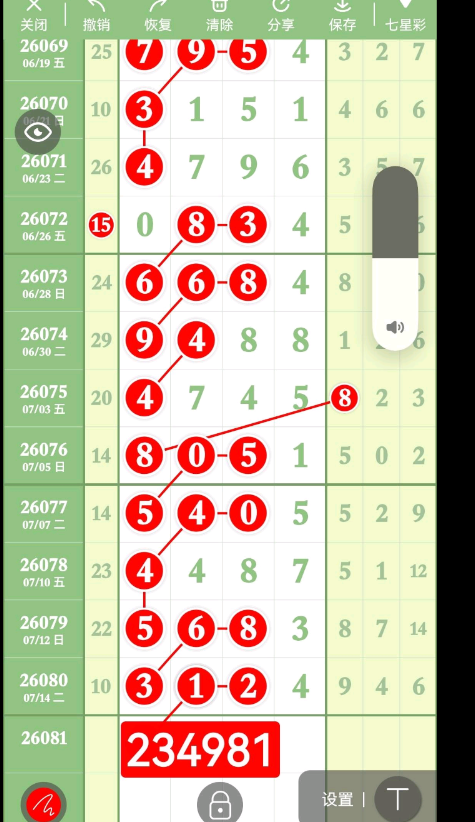Close the chart drawing mode
This screenshot has width=475, height=822.
(x=34, y=16)
